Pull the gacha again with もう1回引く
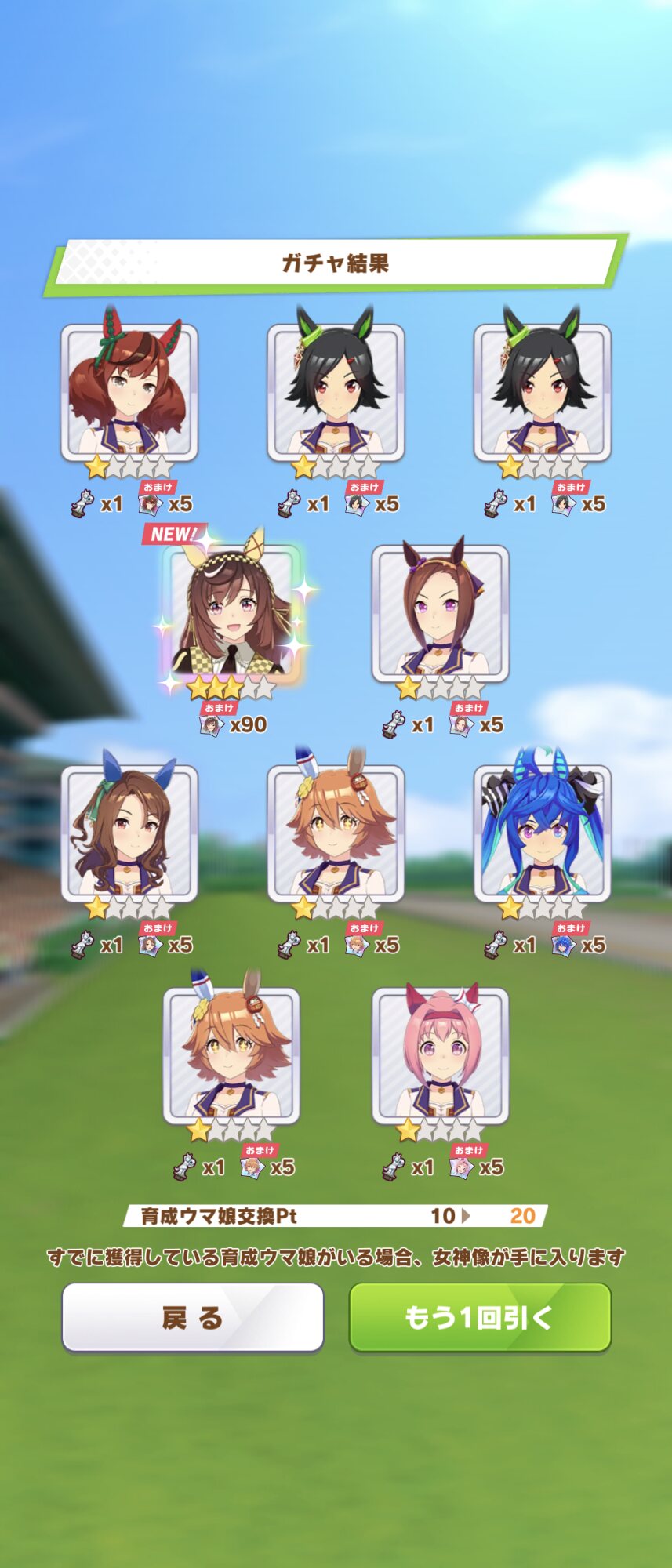The image size is (672, 1568). [x=480, y=1318]
